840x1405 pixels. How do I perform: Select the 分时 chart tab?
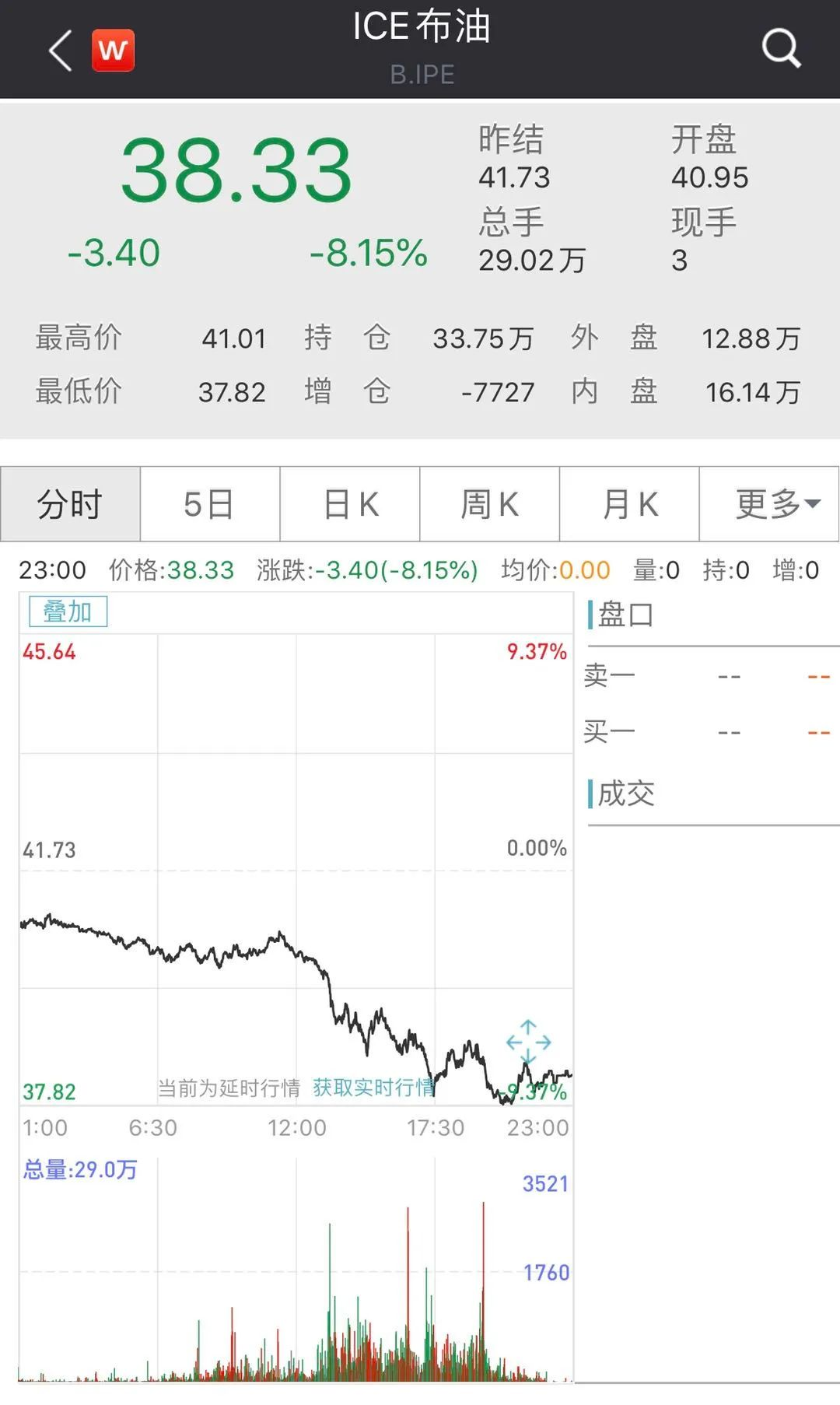pos(70,504)
